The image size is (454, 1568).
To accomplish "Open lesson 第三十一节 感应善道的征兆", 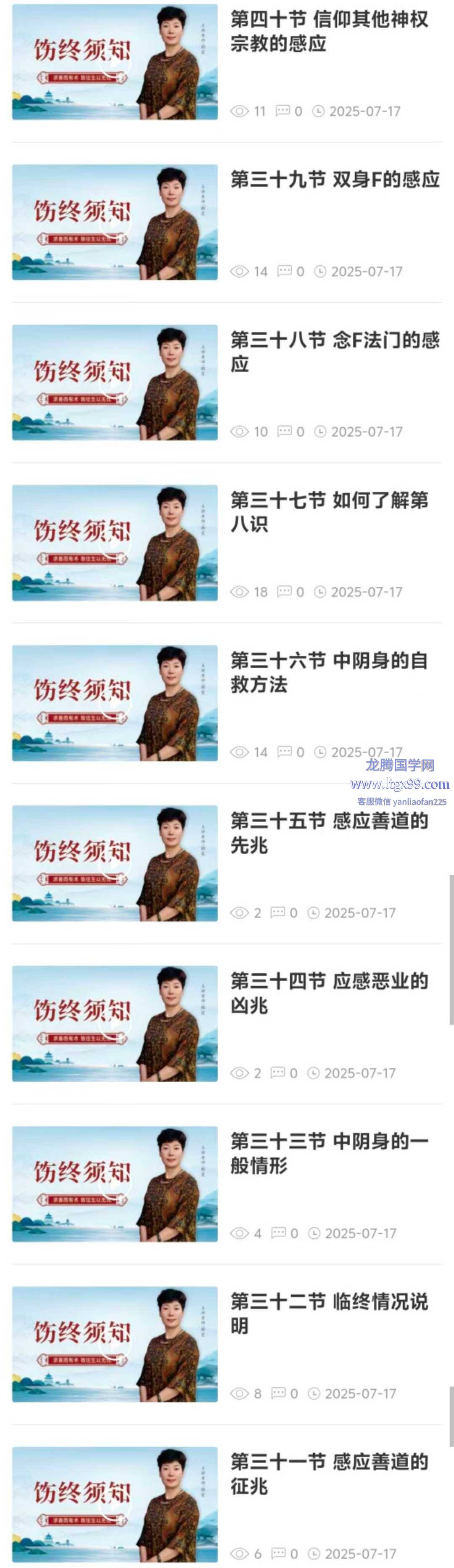I will click(x=329, y=1474).
